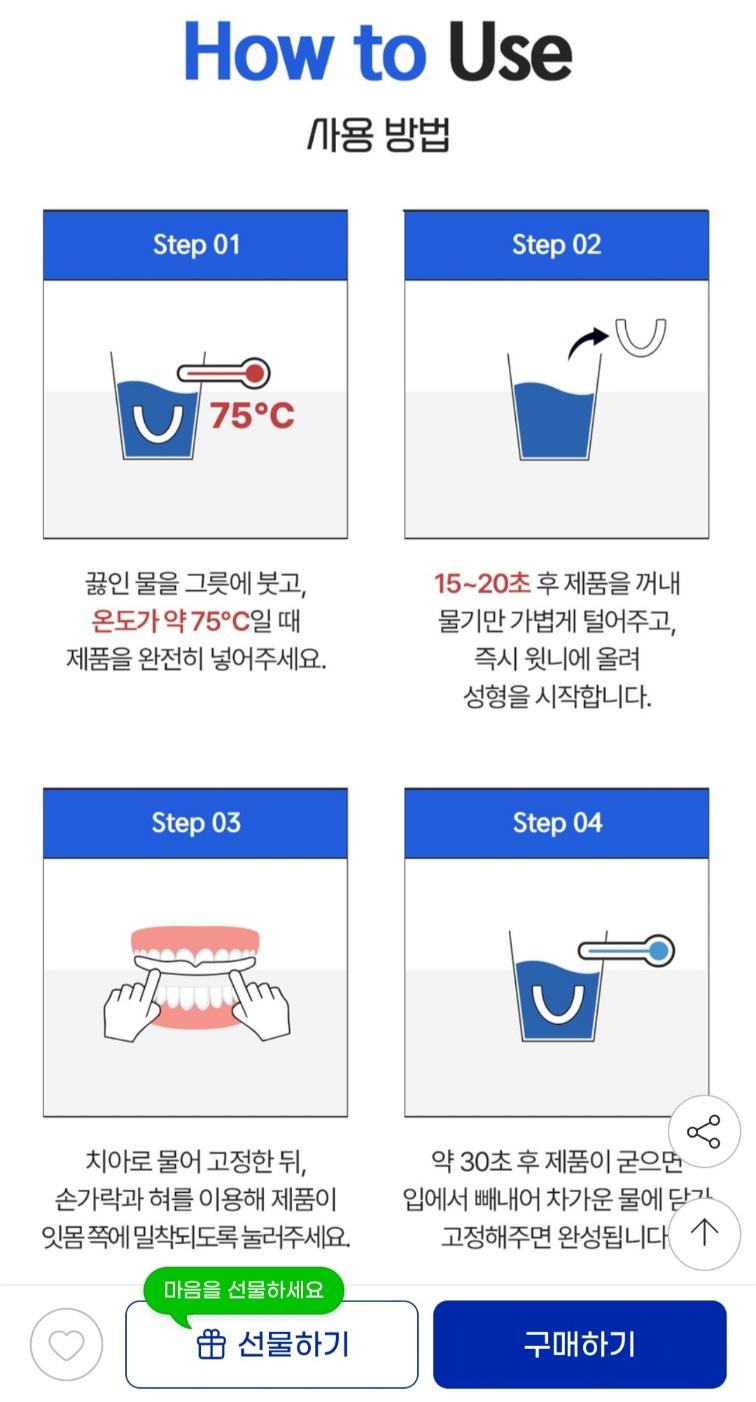Tap 구매하기 to purchase
Viewport: 756px width, 1402px height.
[x=579, y=1345]
